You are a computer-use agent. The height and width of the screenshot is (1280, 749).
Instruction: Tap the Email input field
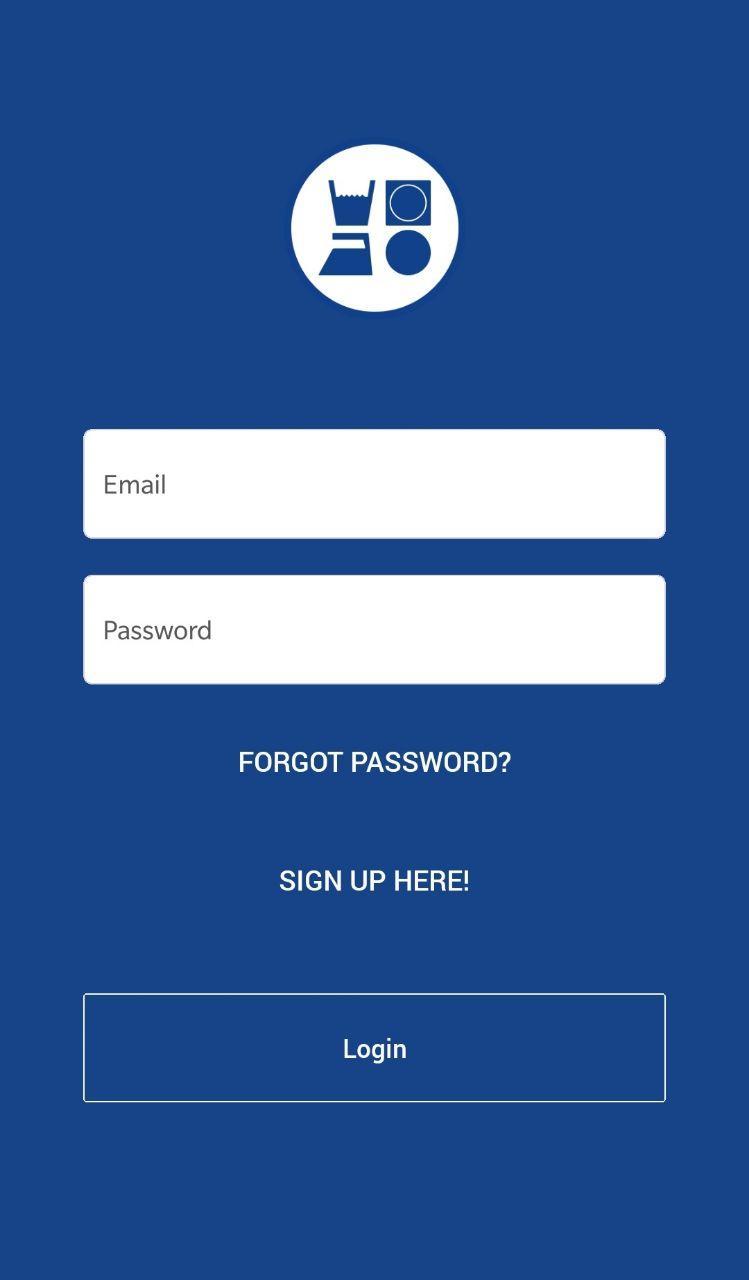pyautogui.click(x=374, y=484)
